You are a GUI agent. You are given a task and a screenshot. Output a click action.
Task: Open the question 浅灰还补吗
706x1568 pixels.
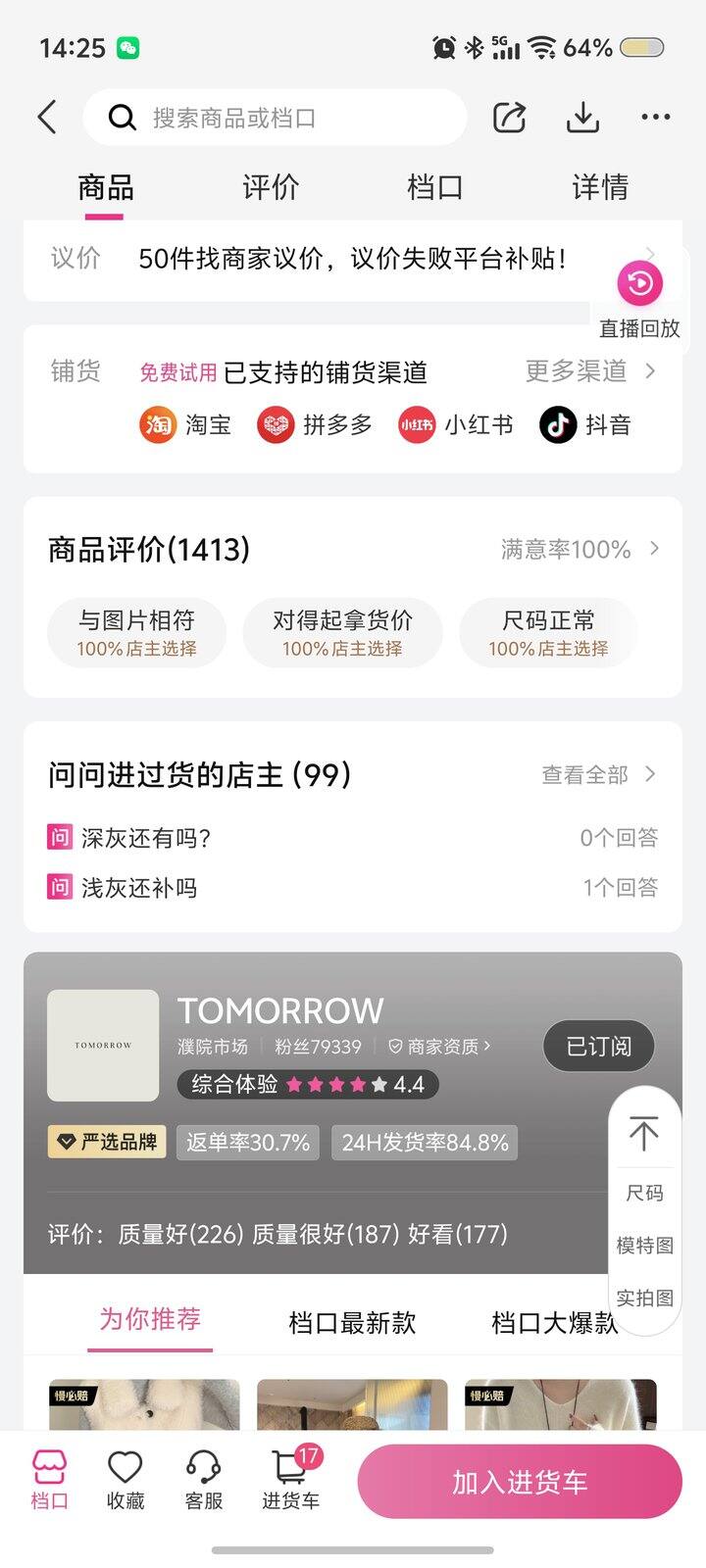[139, 888]
